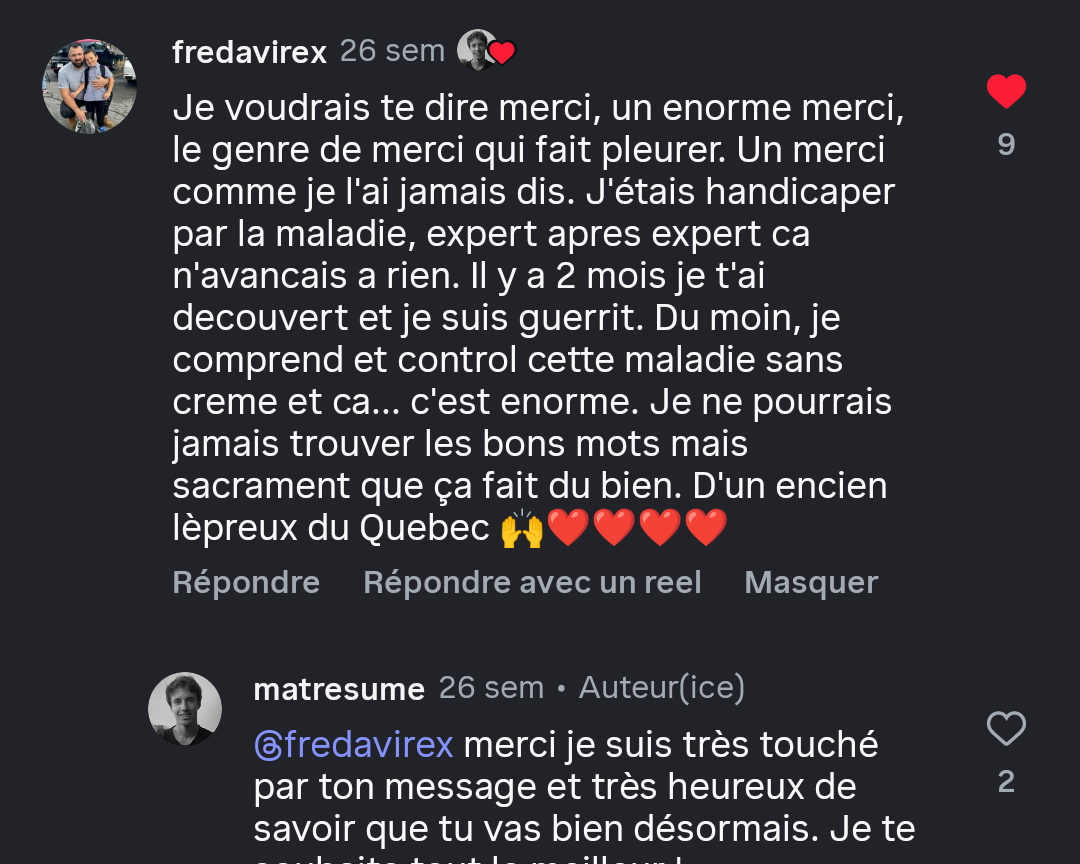Tap Répondre under fredavirex's comment

pos(246,582)
